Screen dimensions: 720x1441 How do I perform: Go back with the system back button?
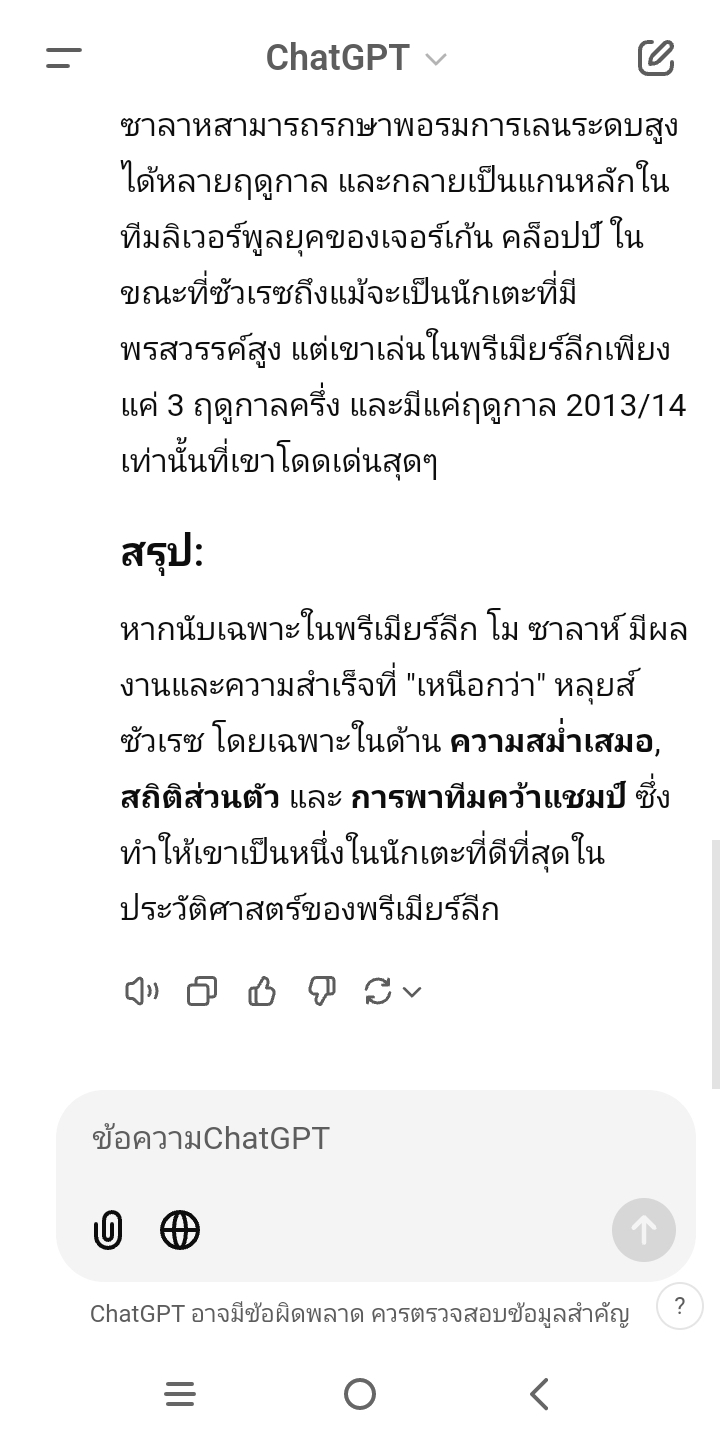click(539, 1393)
